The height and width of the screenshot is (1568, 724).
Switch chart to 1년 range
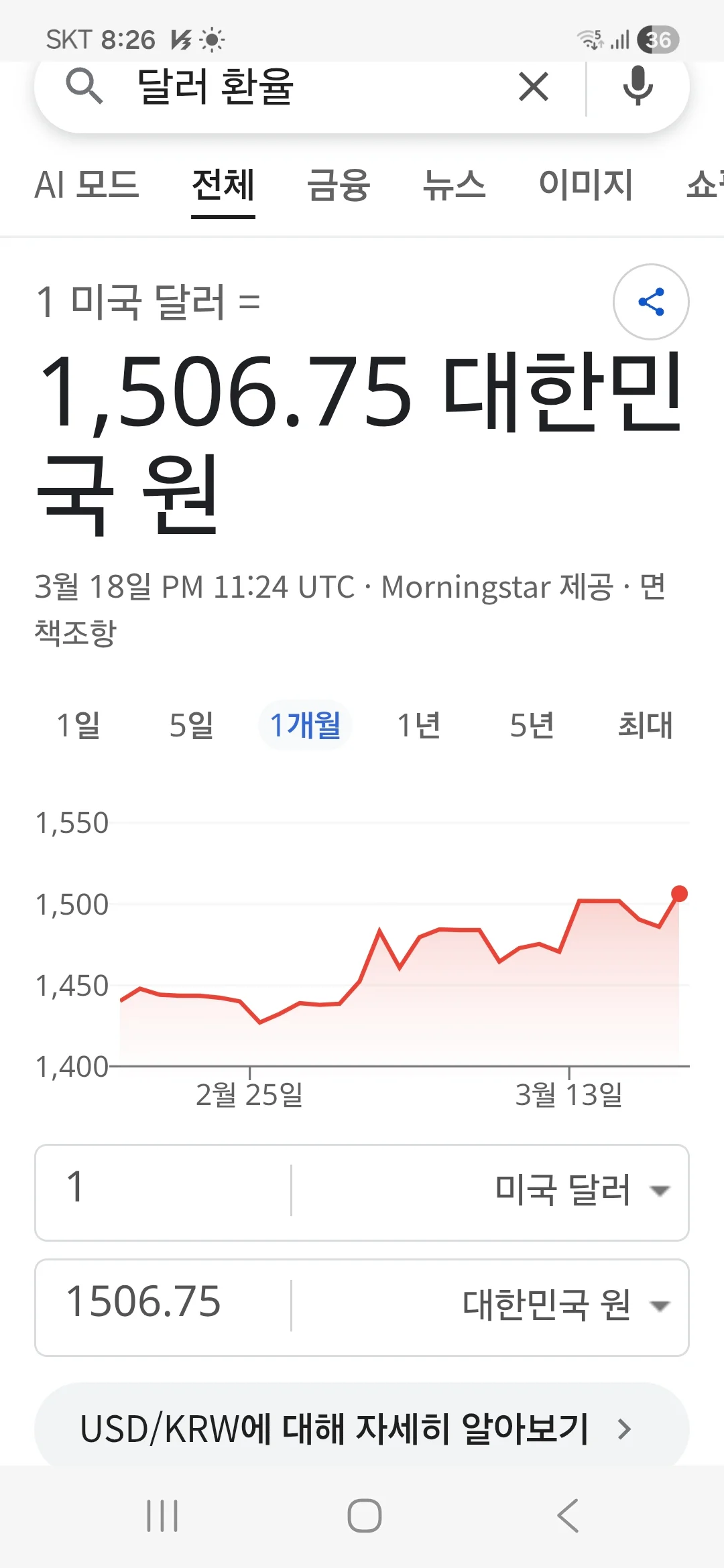[419, 725]
